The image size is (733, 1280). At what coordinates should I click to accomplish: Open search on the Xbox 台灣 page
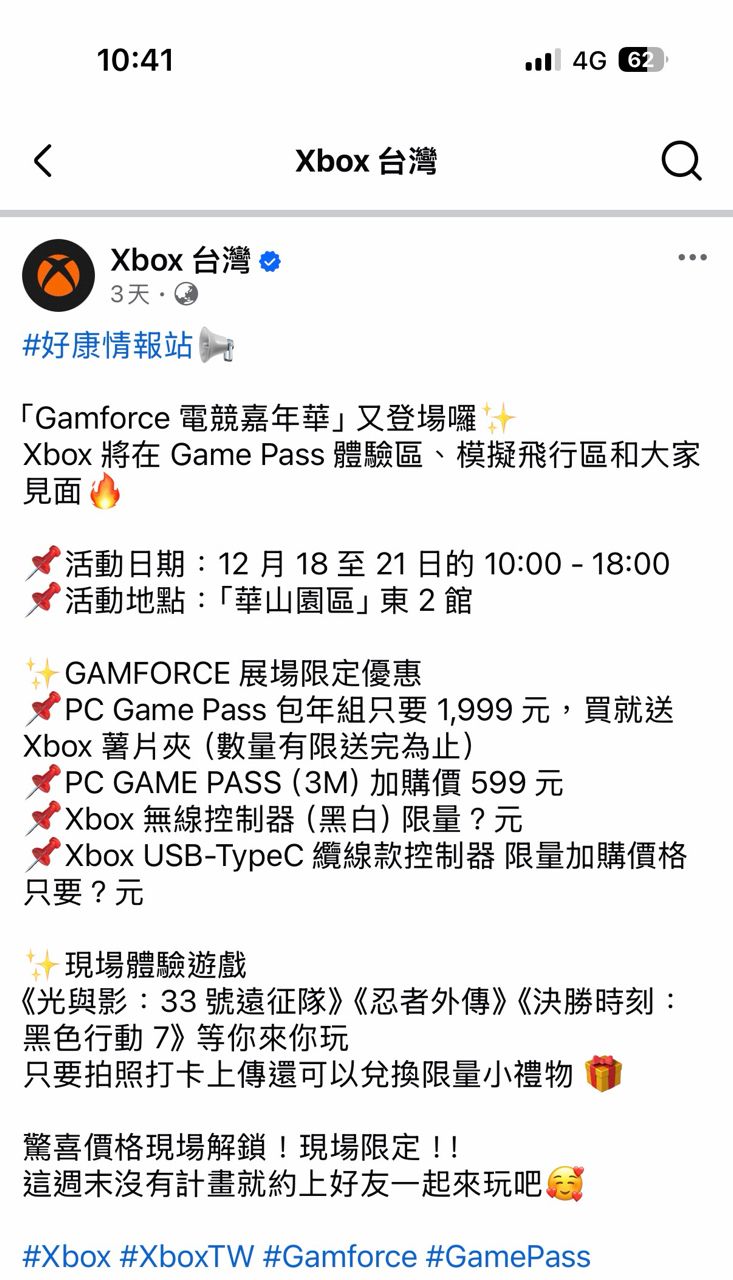[x=681, y=161]
